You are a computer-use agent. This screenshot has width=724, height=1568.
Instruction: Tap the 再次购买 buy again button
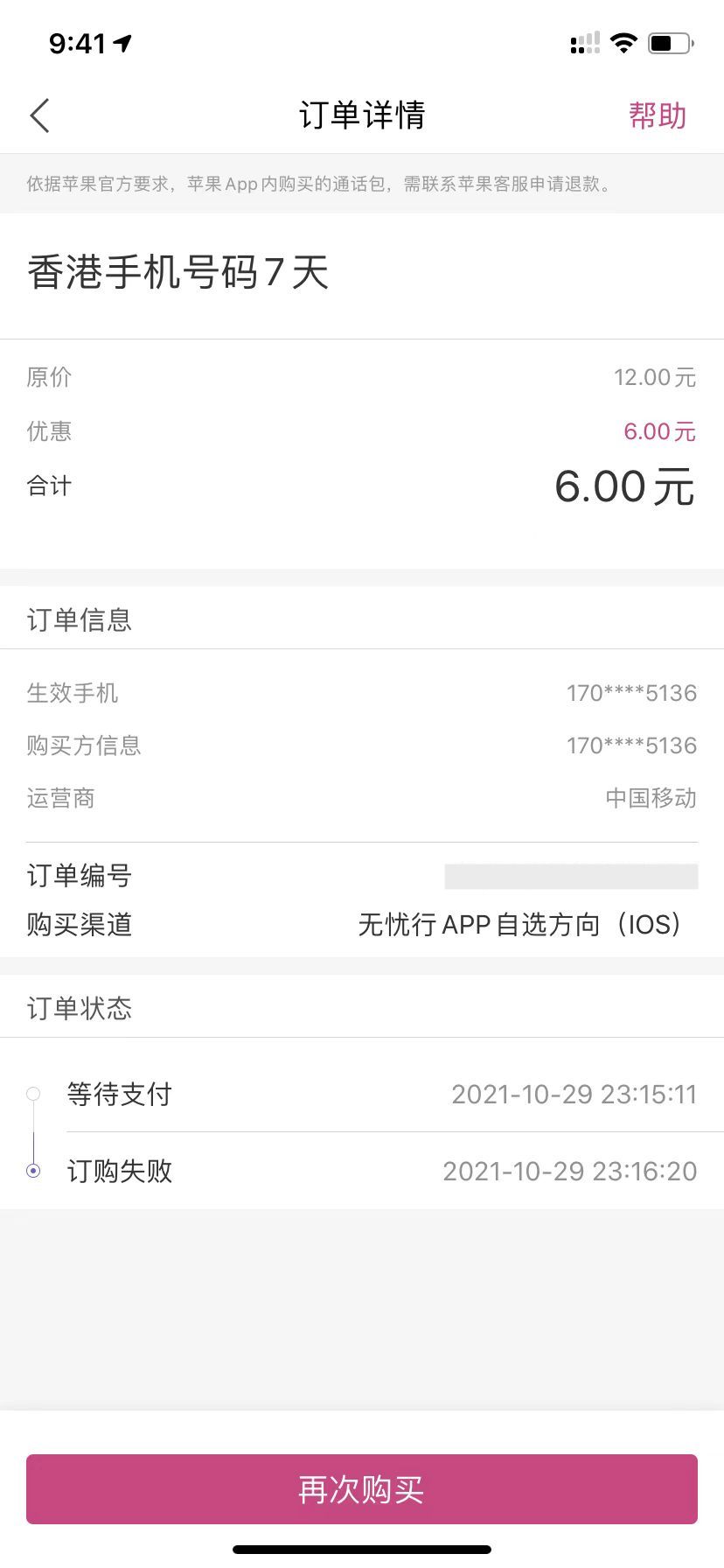(362, 1488)
